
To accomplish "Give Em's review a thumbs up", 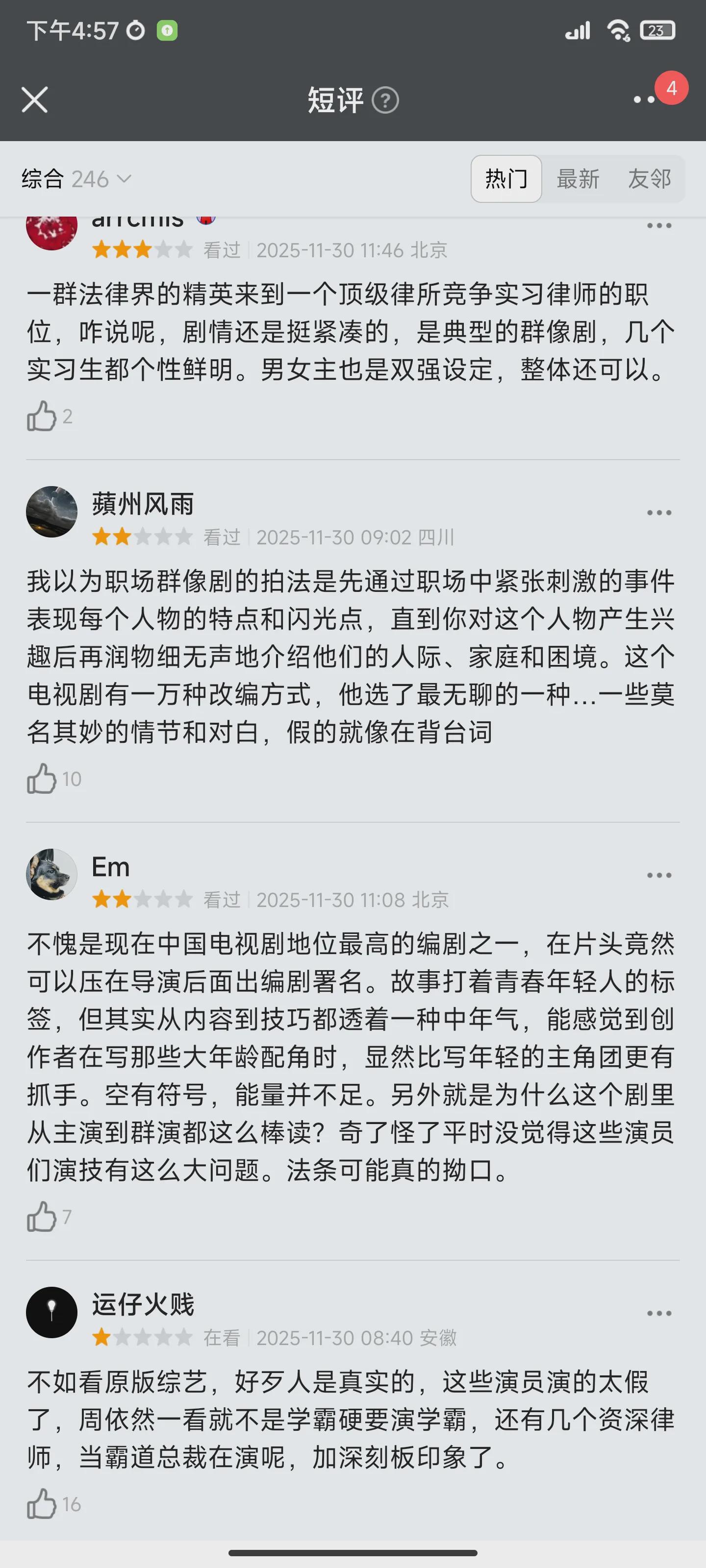I will coord(41,1217).
